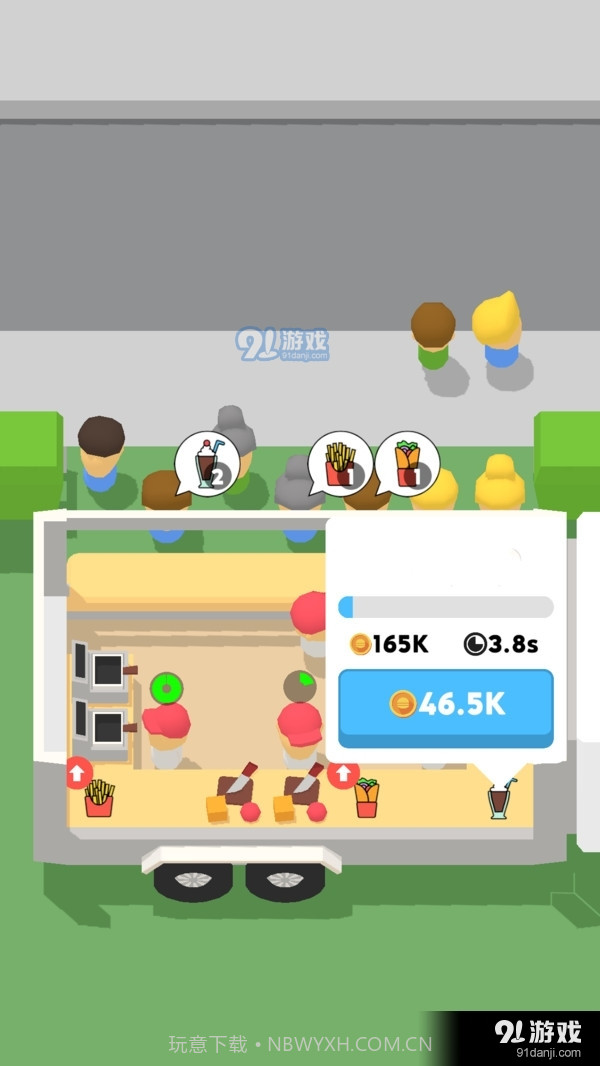The width and height of the screenshot is (600, 1066).
Task: Tap the 46.5K upgrade button
Action: [445, 704]
